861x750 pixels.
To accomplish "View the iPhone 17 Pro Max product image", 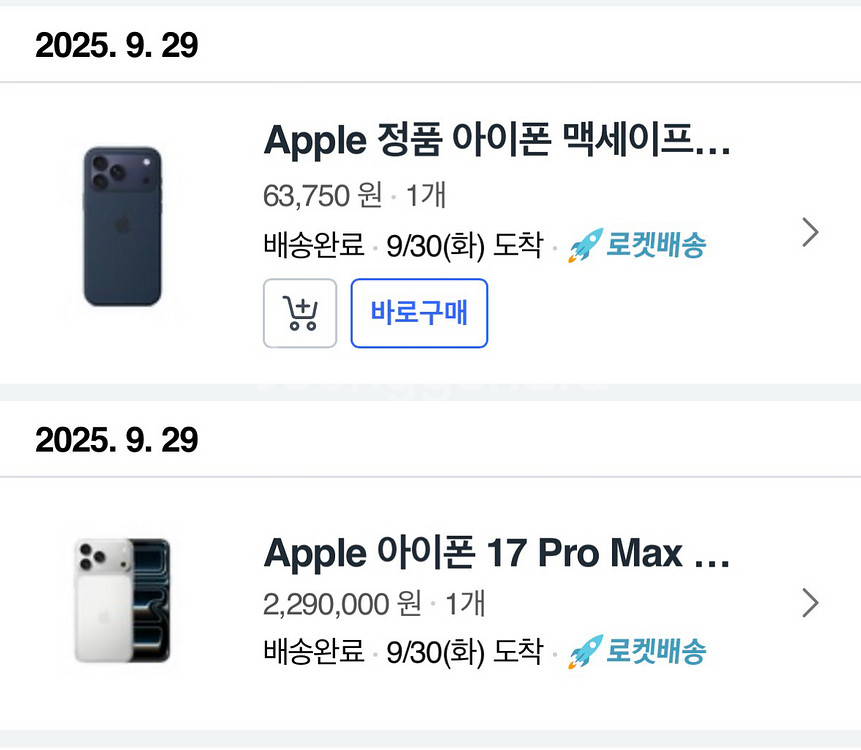I will [122, 600].
